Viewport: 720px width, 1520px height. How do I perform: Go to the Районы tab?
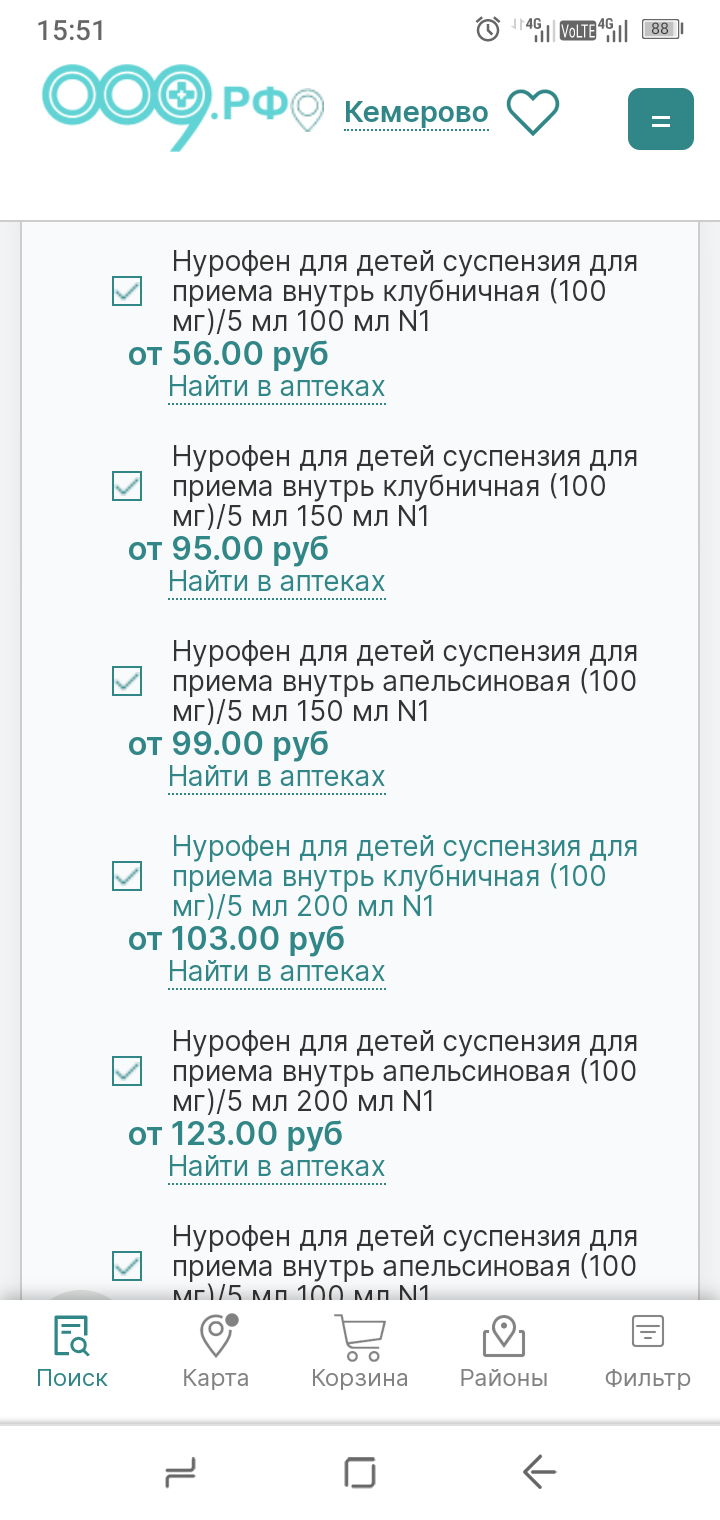(x=504, y=1351)
